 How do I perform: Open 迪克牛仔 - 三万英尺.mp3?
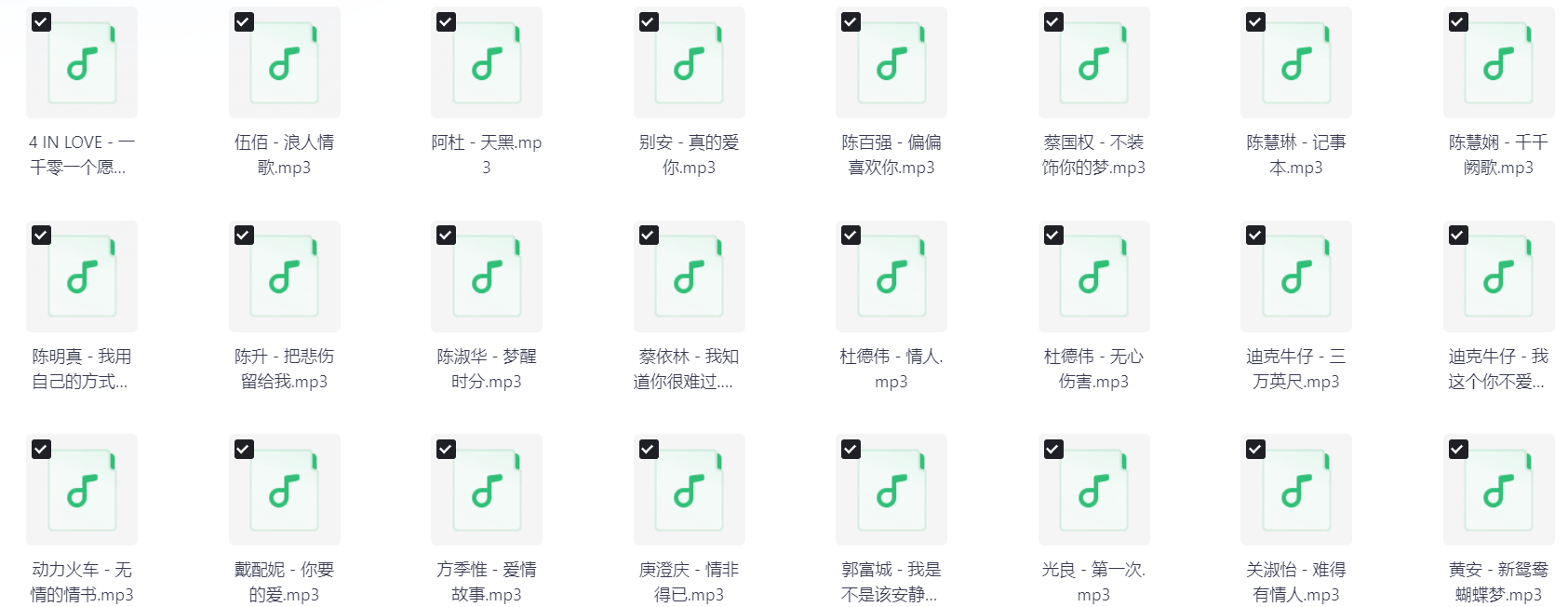[1295, 277]
